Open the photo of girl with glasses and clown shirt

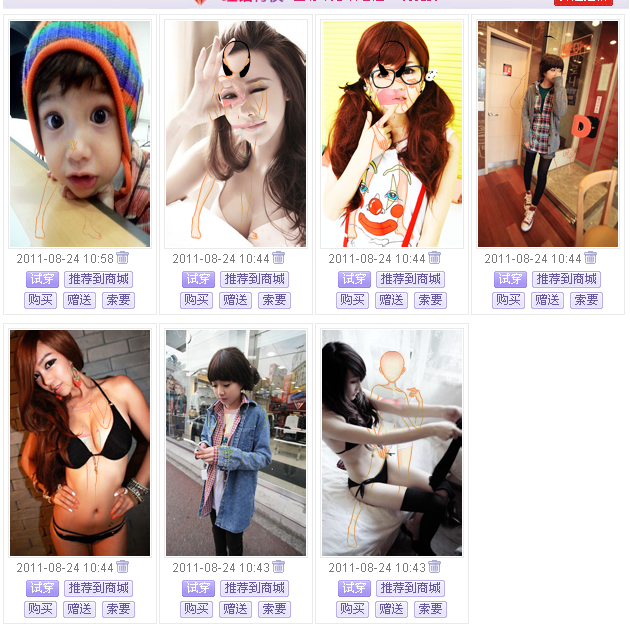click(392, 133)
